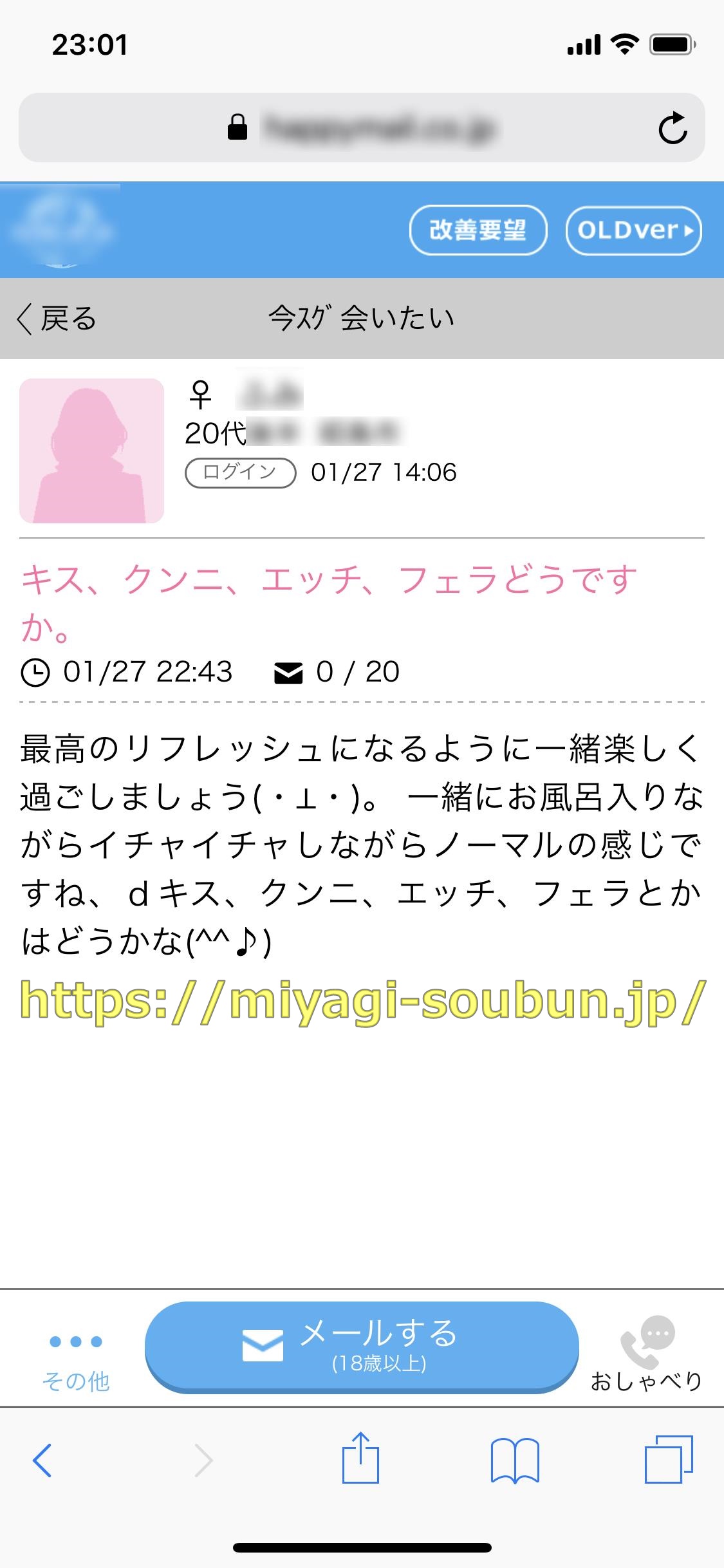Go back with 戻る
Screen dimensions: 724x1568
57,319
